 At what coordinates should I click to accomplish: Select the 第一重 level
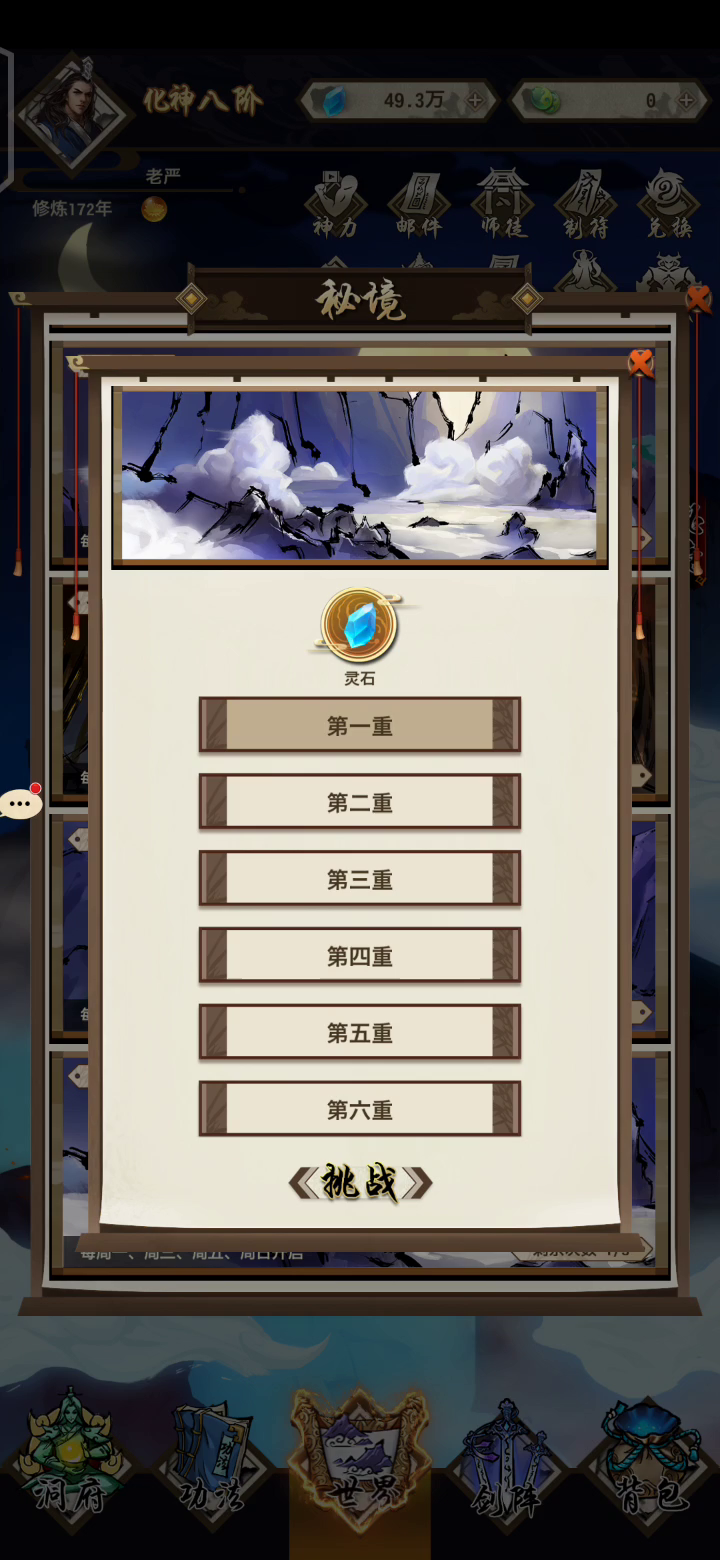click(x=360, y=725)
